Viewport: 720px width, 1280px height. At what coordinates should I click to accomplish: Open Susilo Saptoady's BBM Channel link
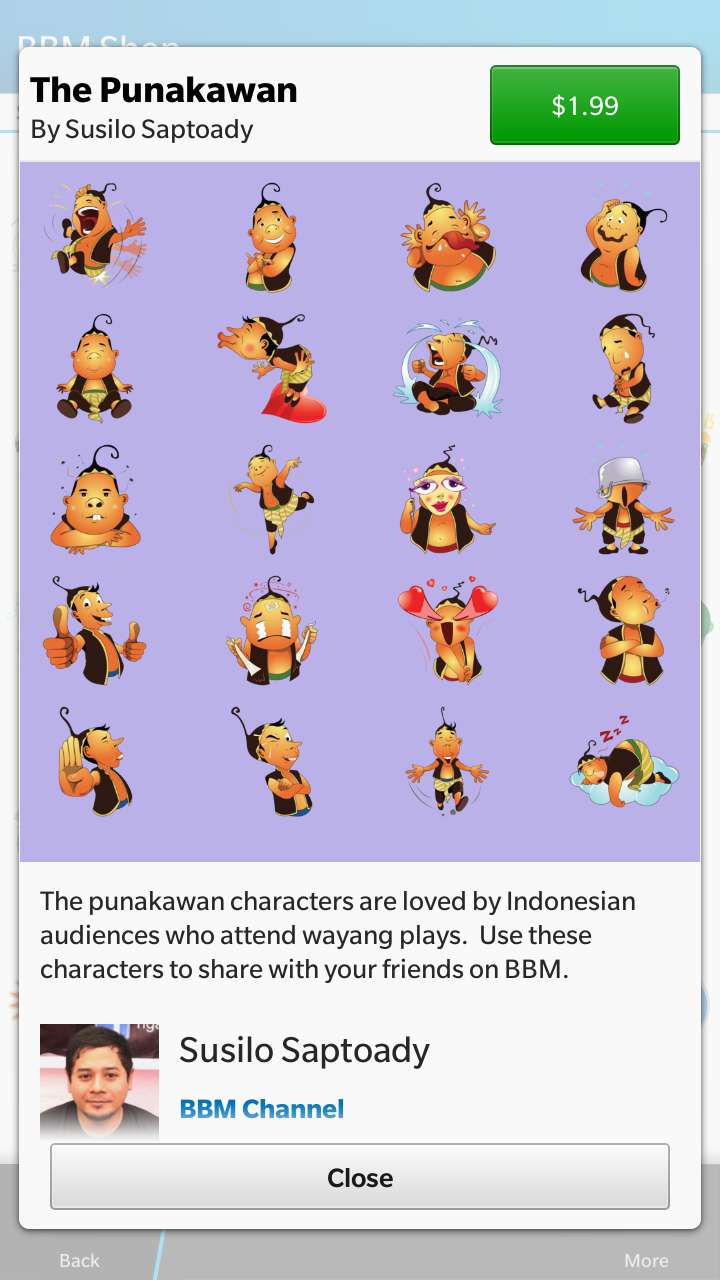point(262,1108)
